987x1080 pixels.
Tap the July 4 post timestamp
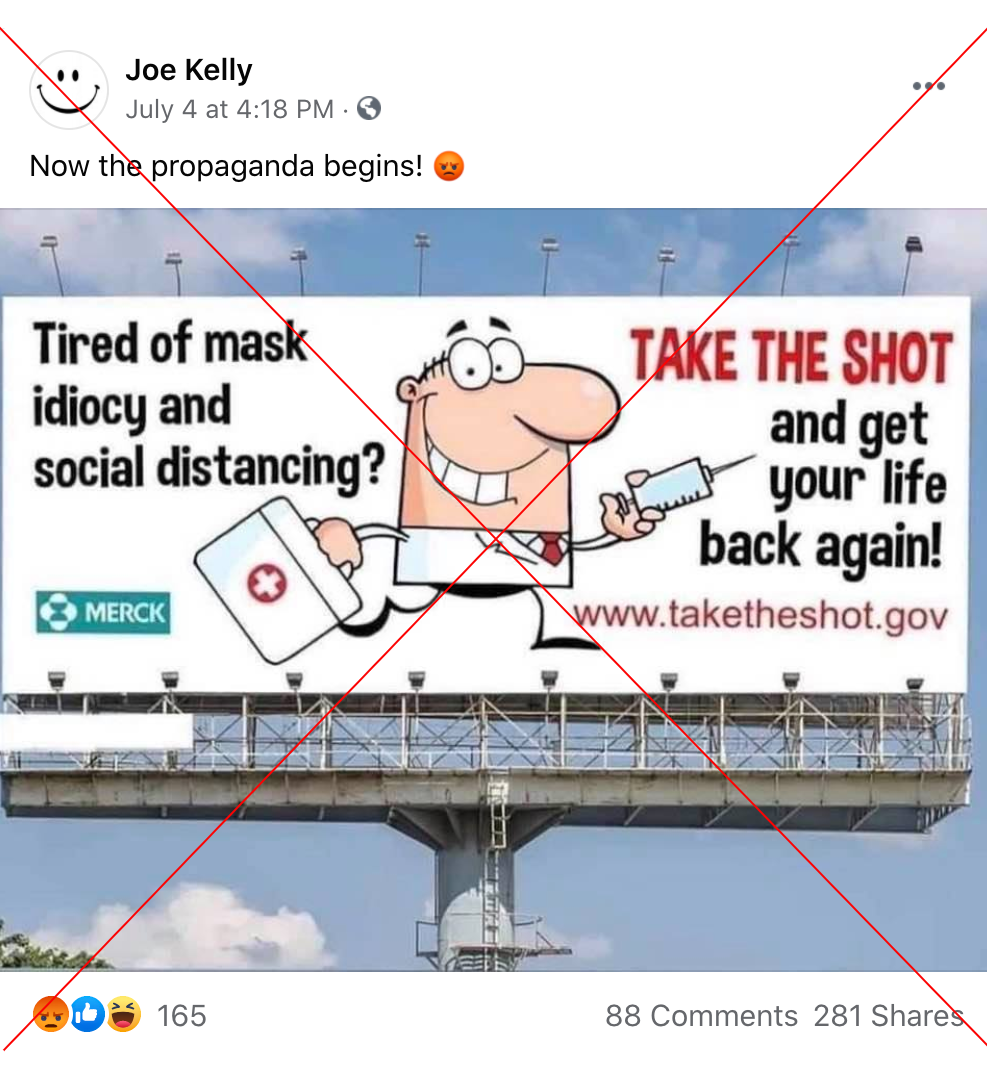coord(229,109)
